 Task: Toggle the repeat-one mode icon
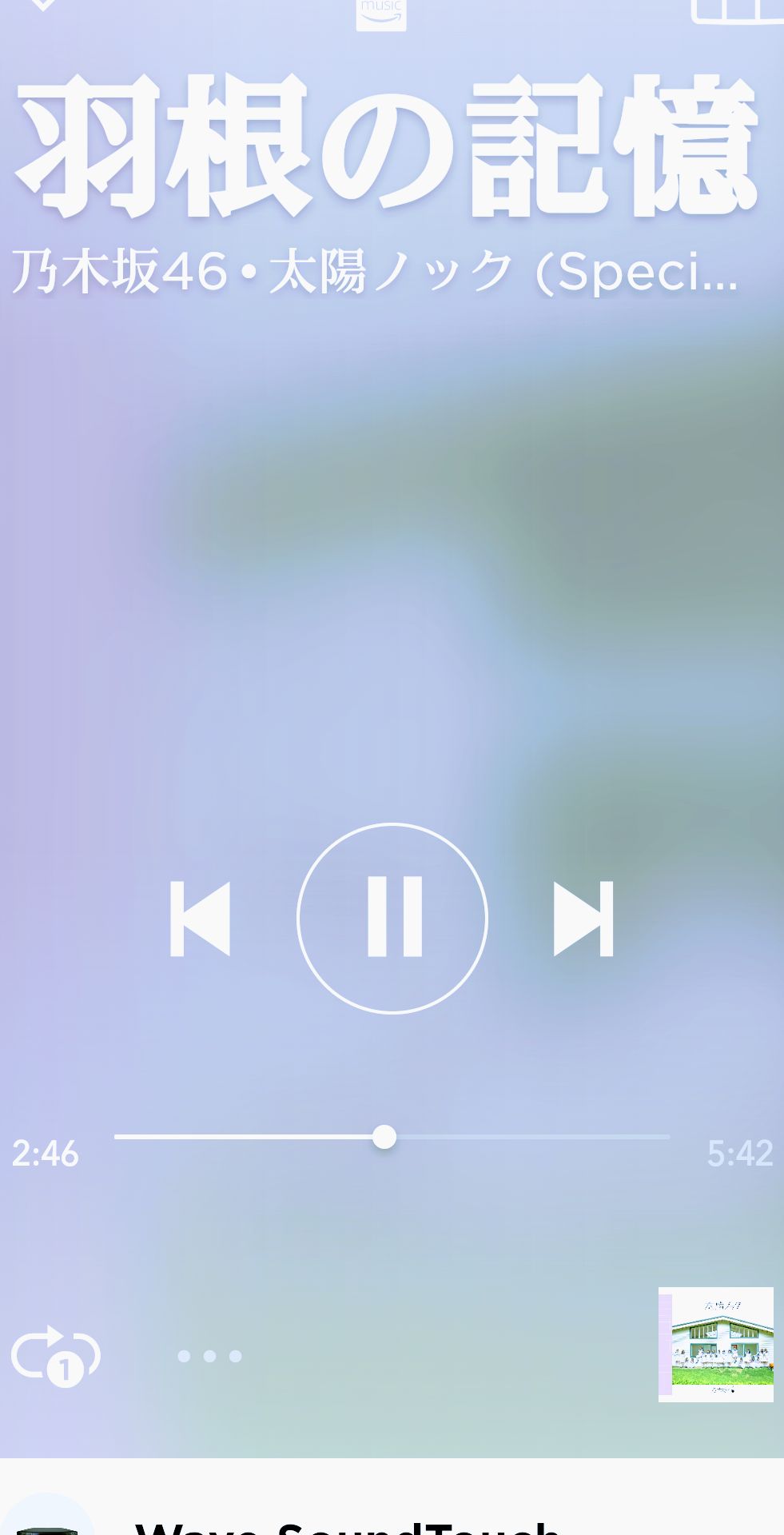pos(56,1355)
